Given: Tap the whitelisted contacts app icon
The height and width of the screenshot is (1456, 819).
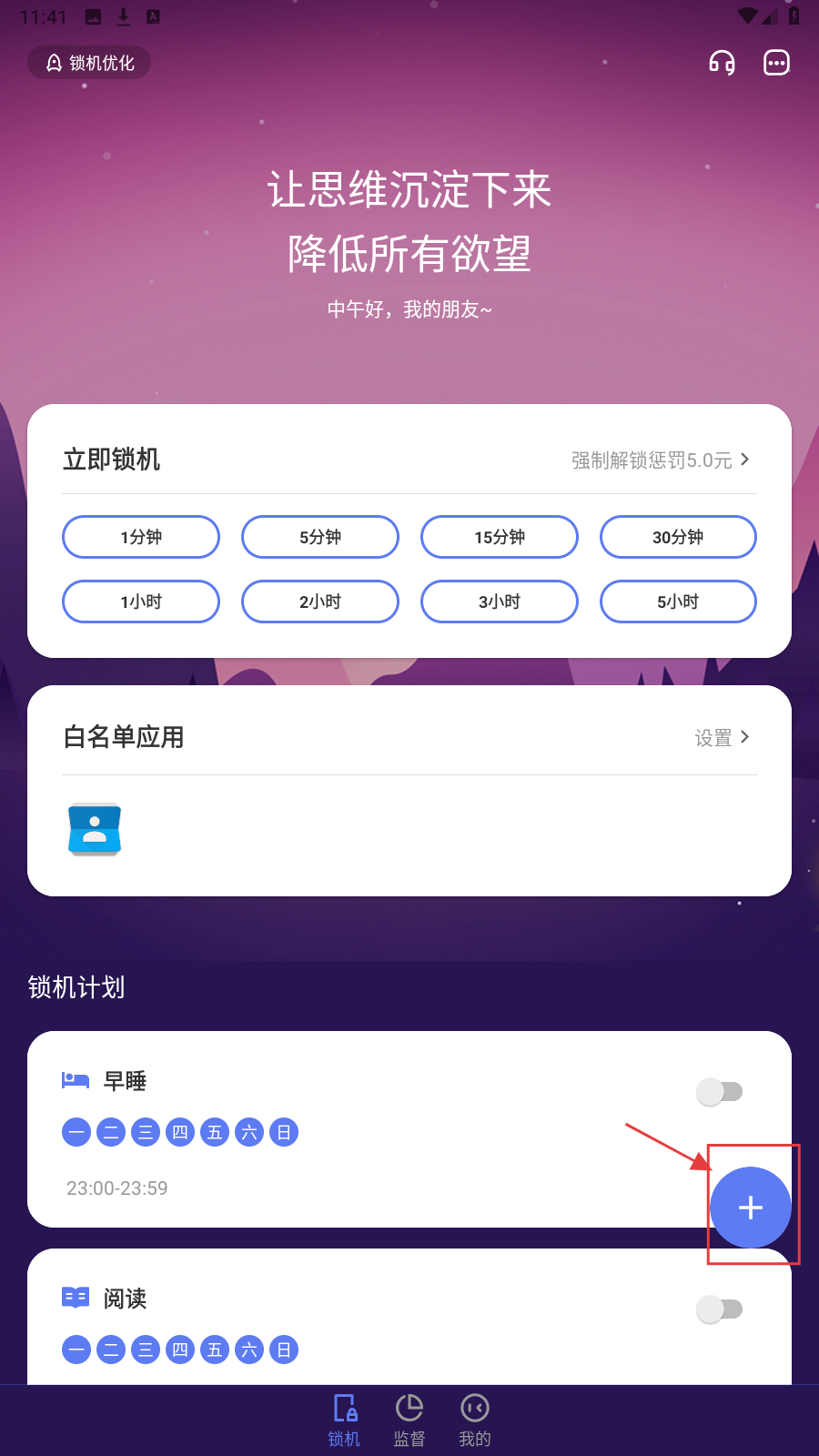Looking at the screenshot, I should point(95,829).
